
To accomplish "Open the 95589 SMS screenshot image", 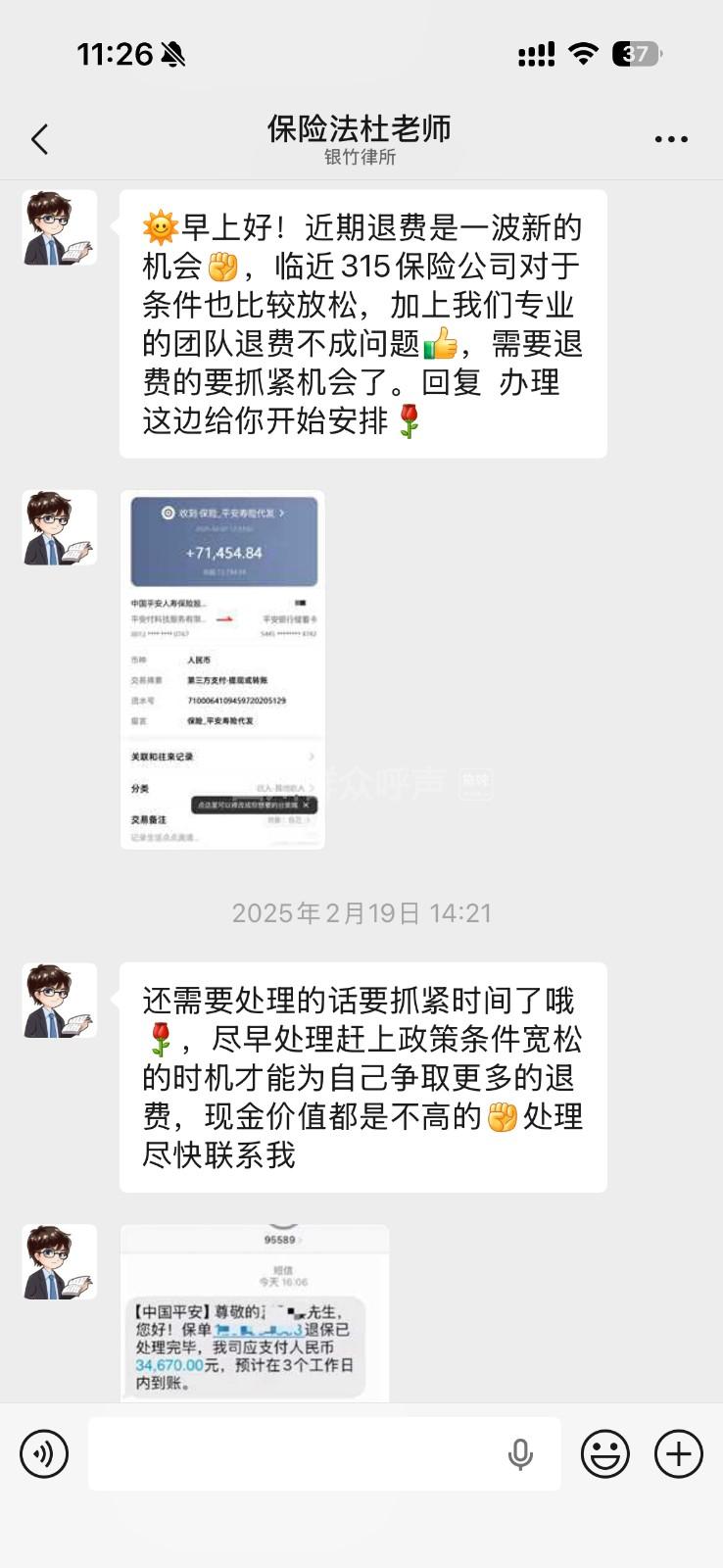I will click(255, 1313).
